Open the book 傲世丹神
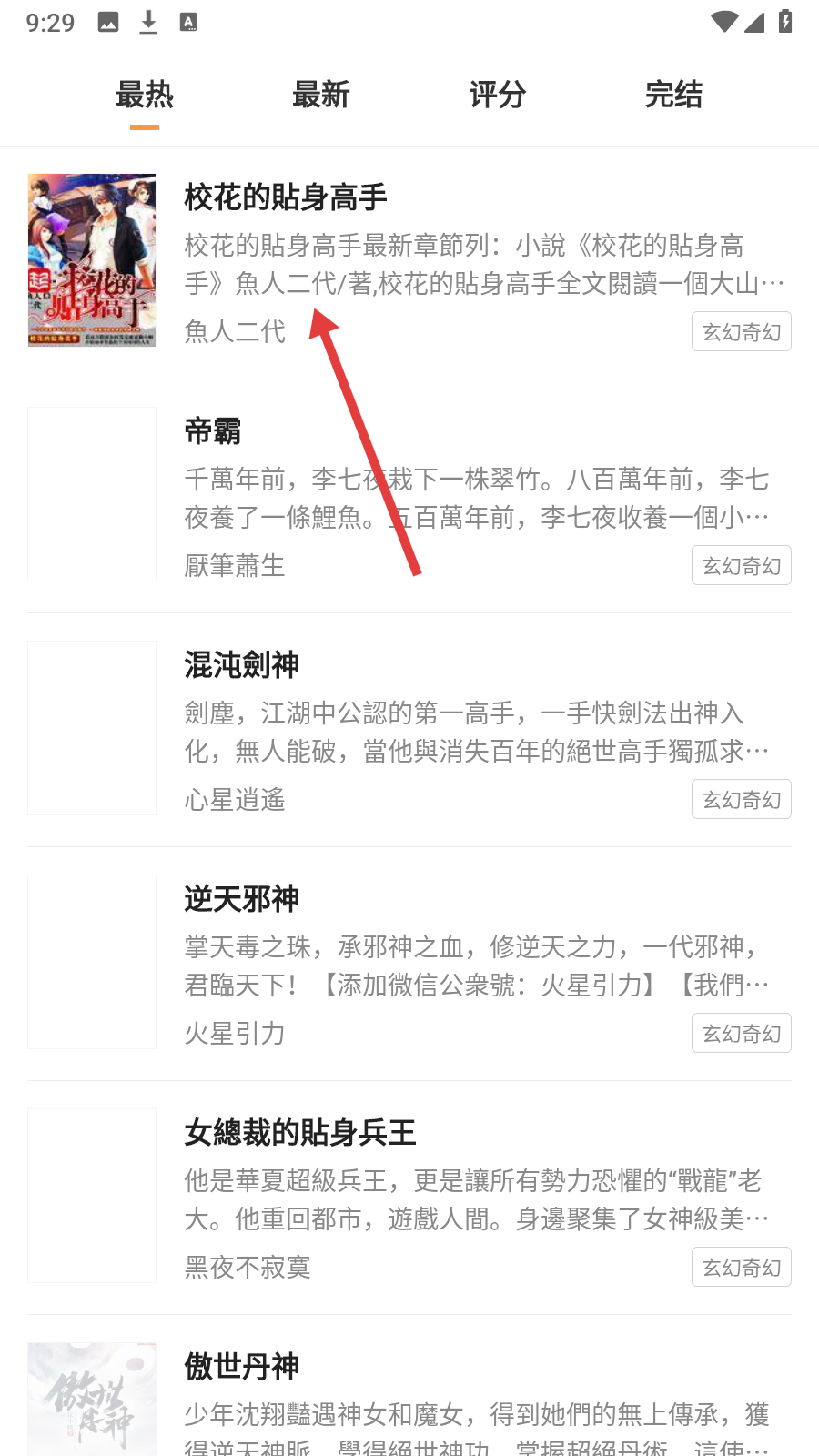 [x=242, y=1367]
